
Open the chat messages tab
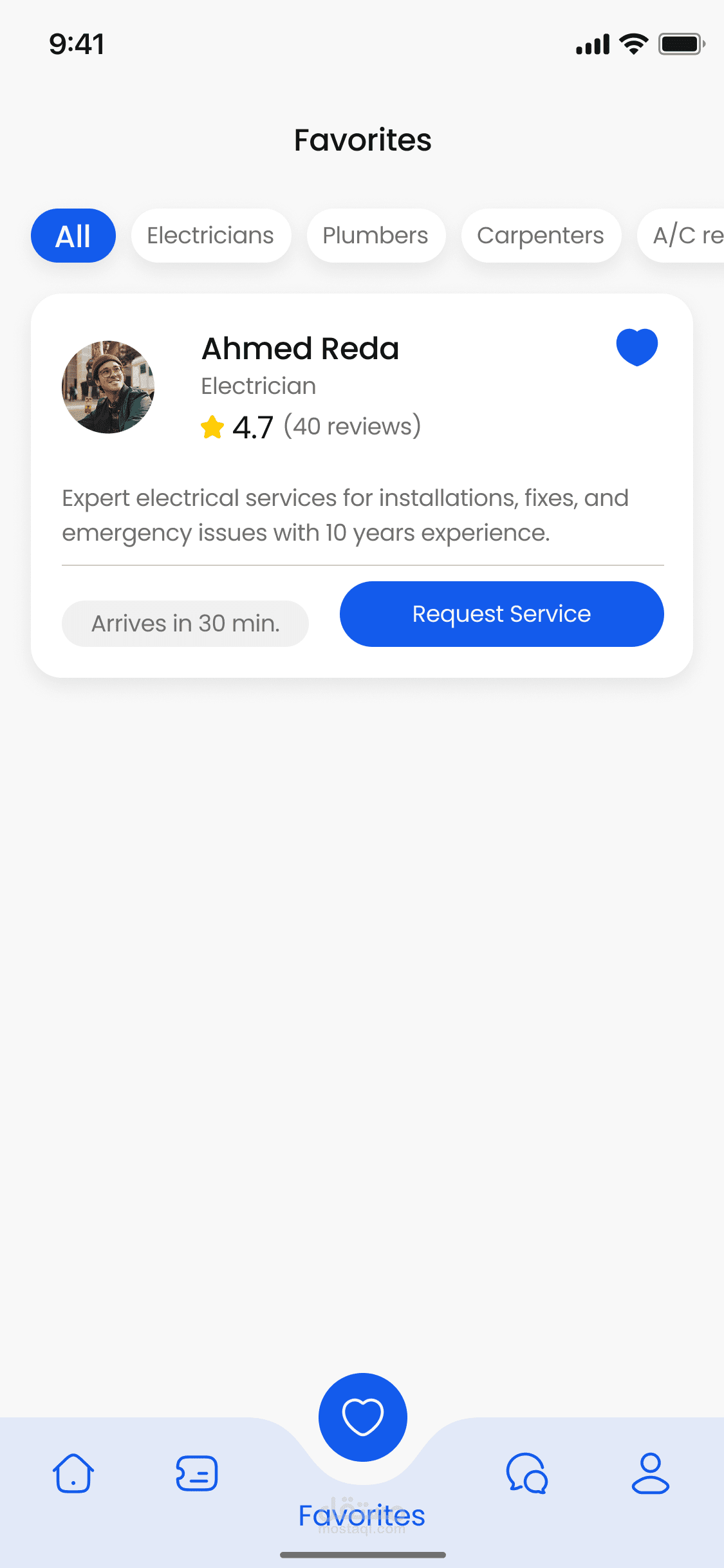pyautogui.click(x=527, y=1473)
